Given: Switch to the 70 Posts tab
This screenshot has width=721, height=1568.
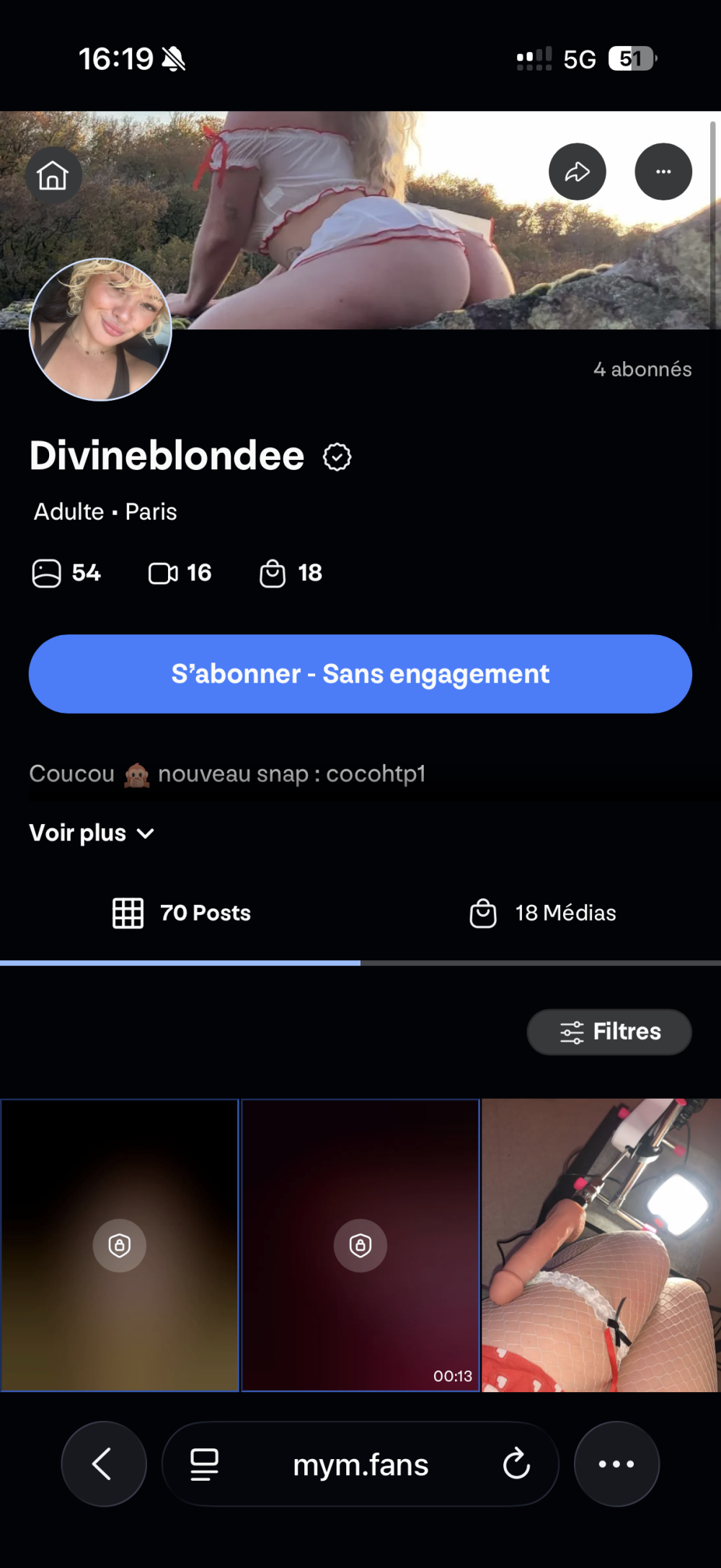Looking at the screenshot, I should (182, 913).
